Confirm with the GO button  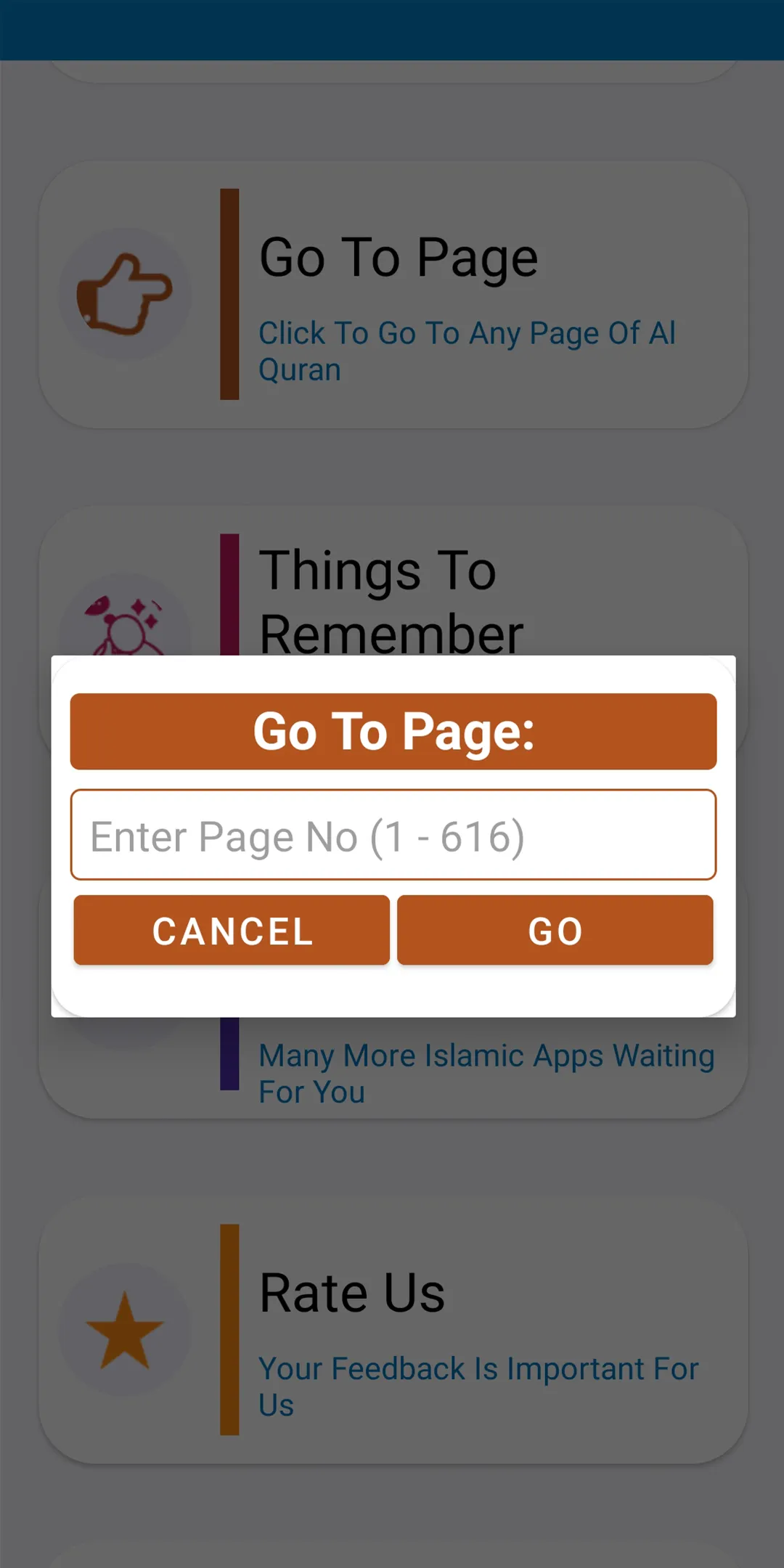click(x=555, y=930)
